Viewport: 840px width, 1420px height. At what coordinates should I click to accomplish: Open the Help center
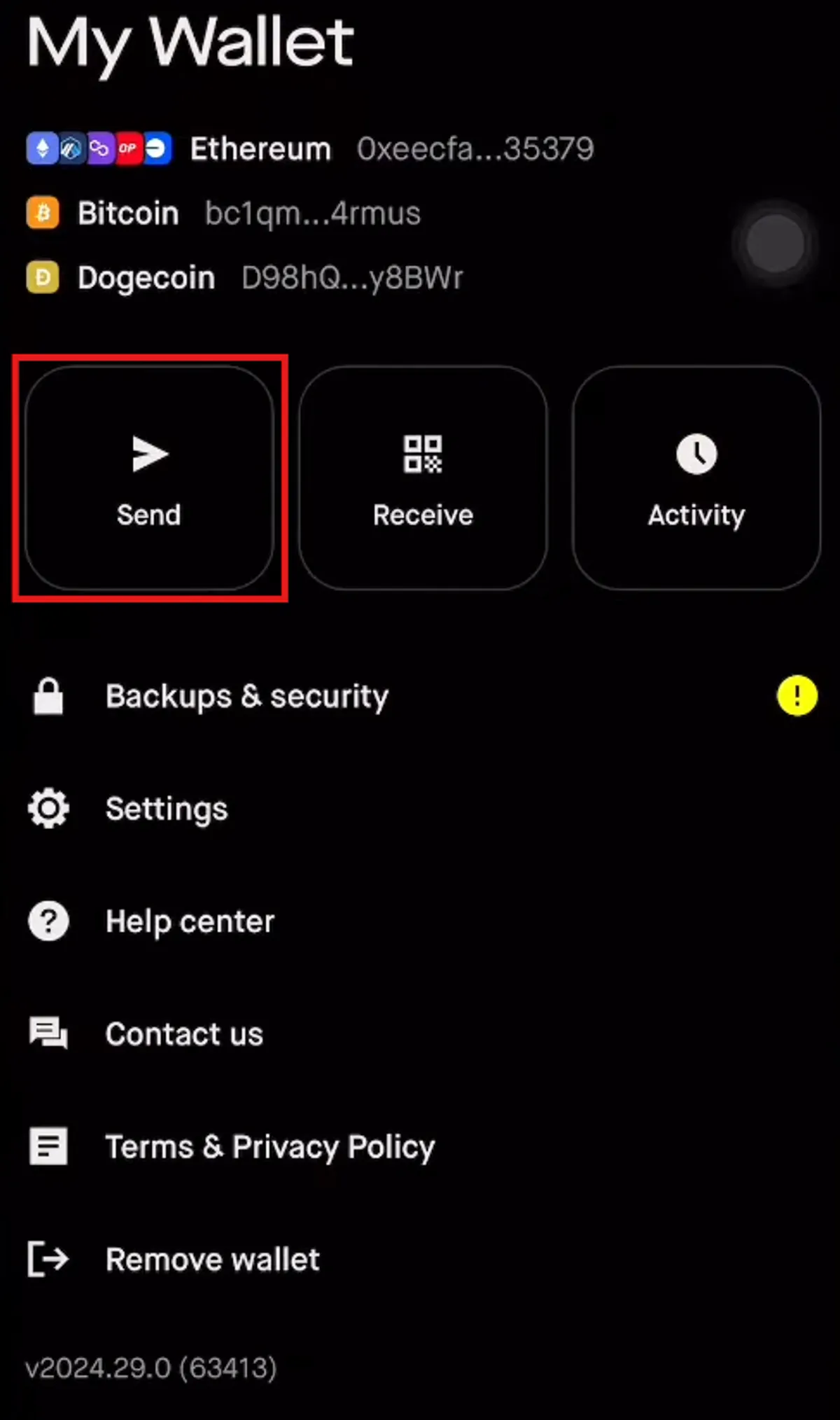420,921
